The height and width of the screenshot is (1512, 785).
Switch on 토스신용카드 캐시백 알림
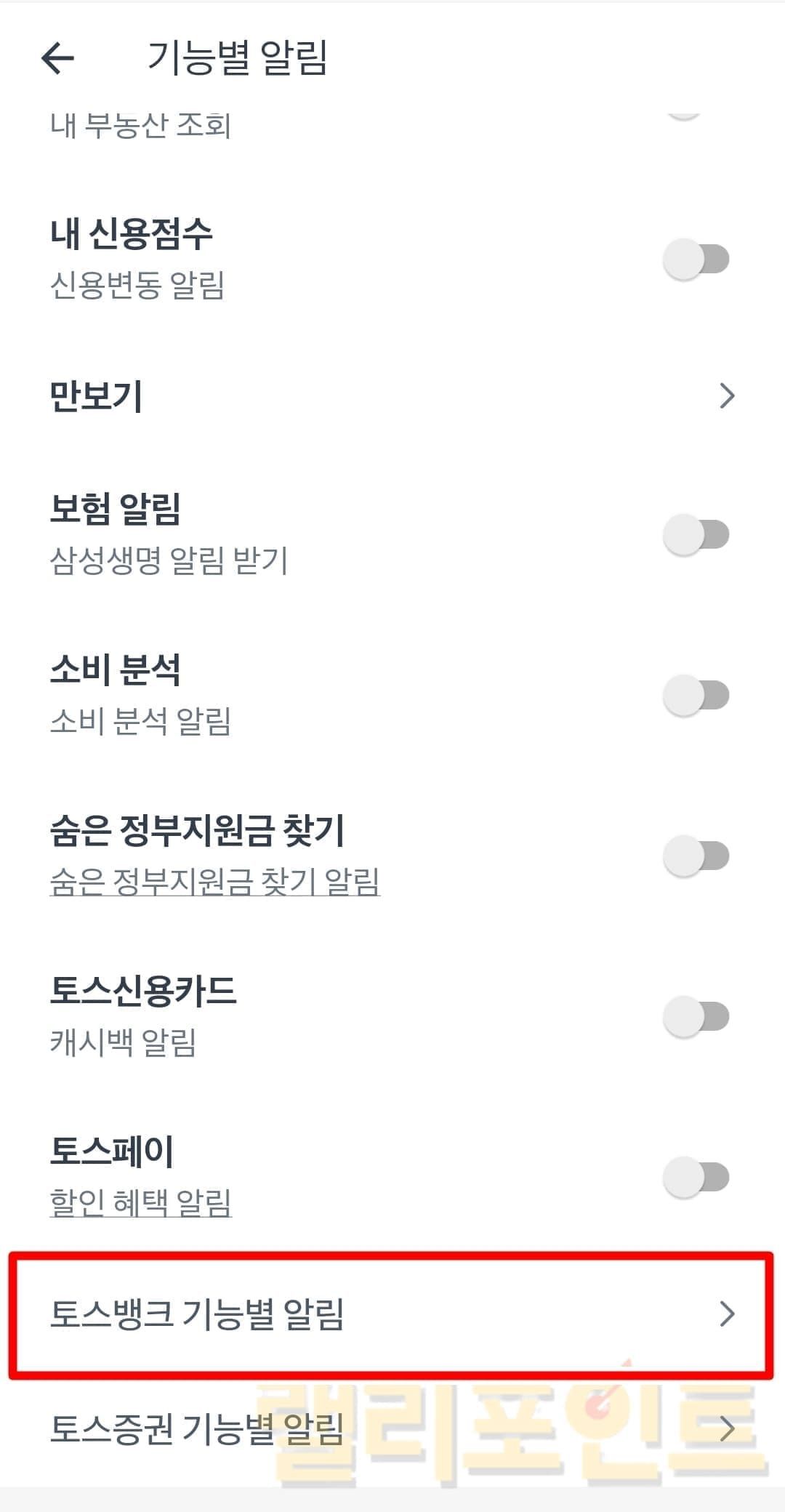click(x=696, y=1017)
